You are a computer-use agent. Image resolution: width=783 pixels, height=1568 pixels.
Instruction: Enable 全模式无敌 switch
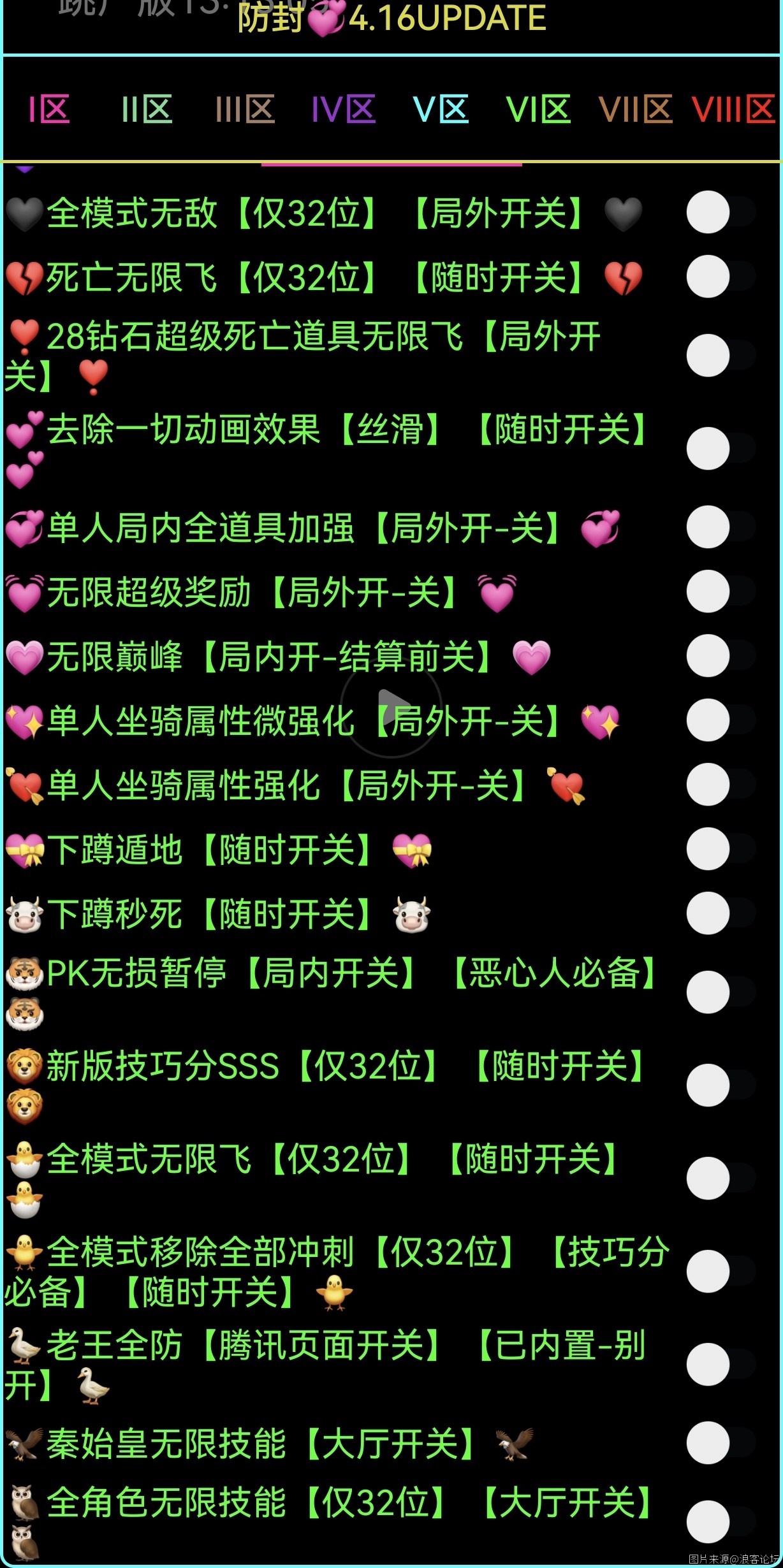720,212
